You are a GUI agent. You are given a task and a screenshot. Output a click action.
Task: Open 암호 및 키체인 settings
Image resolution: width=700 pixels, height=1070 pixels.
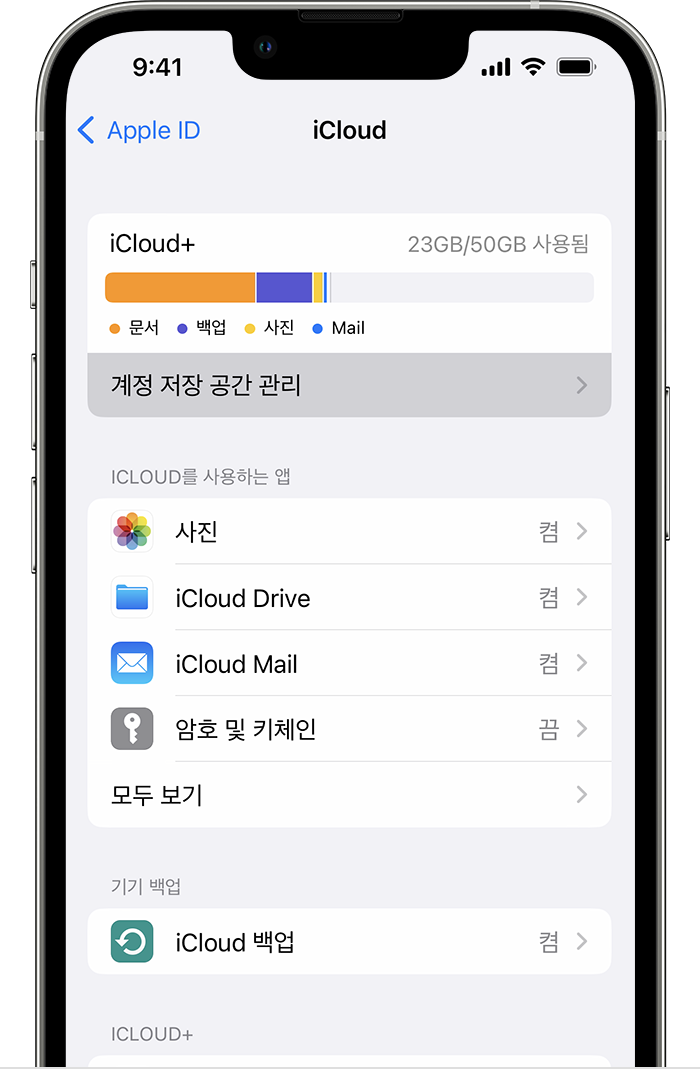[x=348, y=729]
